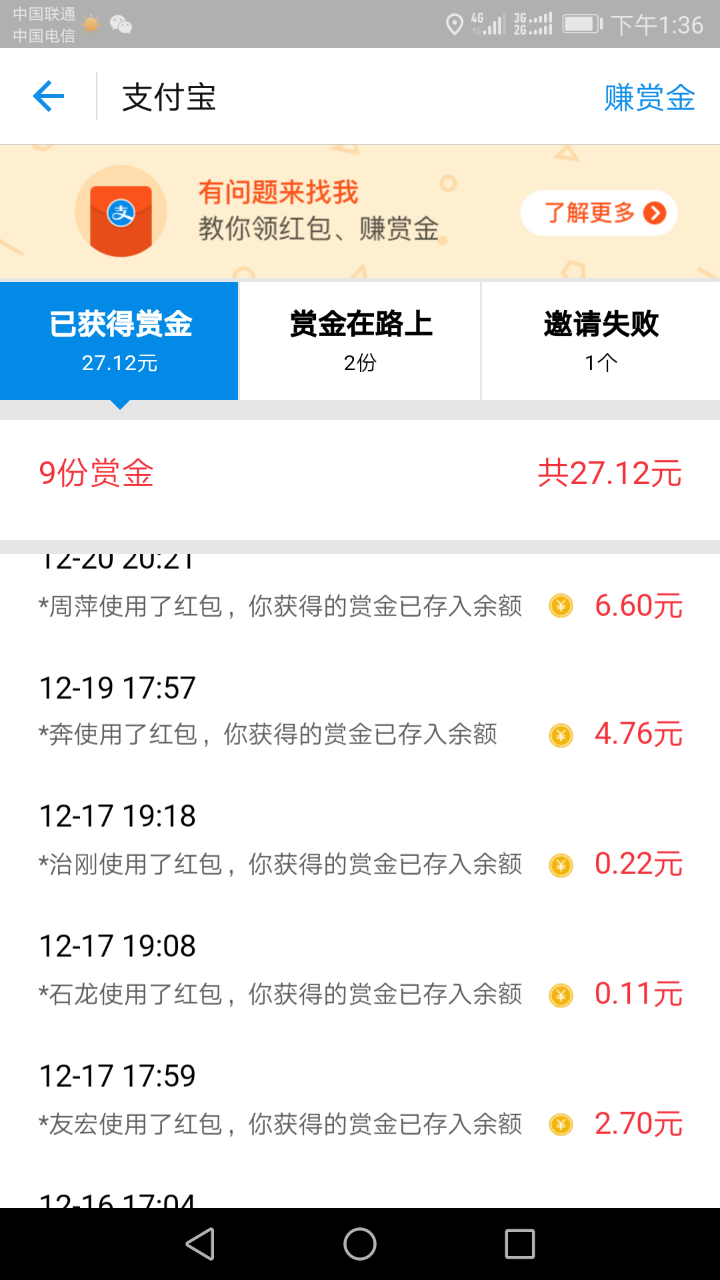The image size is (720, 1280).
Task: Tap the system home button
Action: tap(360, 1244)
